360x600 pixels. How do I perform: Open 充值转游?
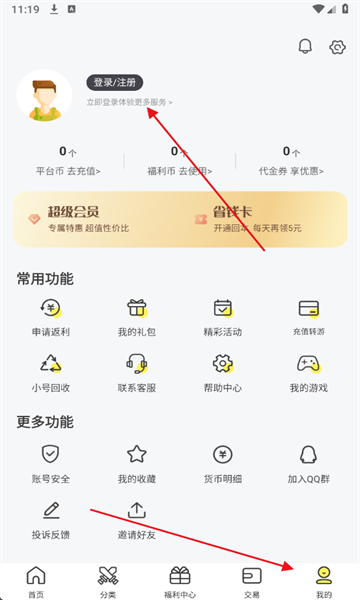[309, 318]
